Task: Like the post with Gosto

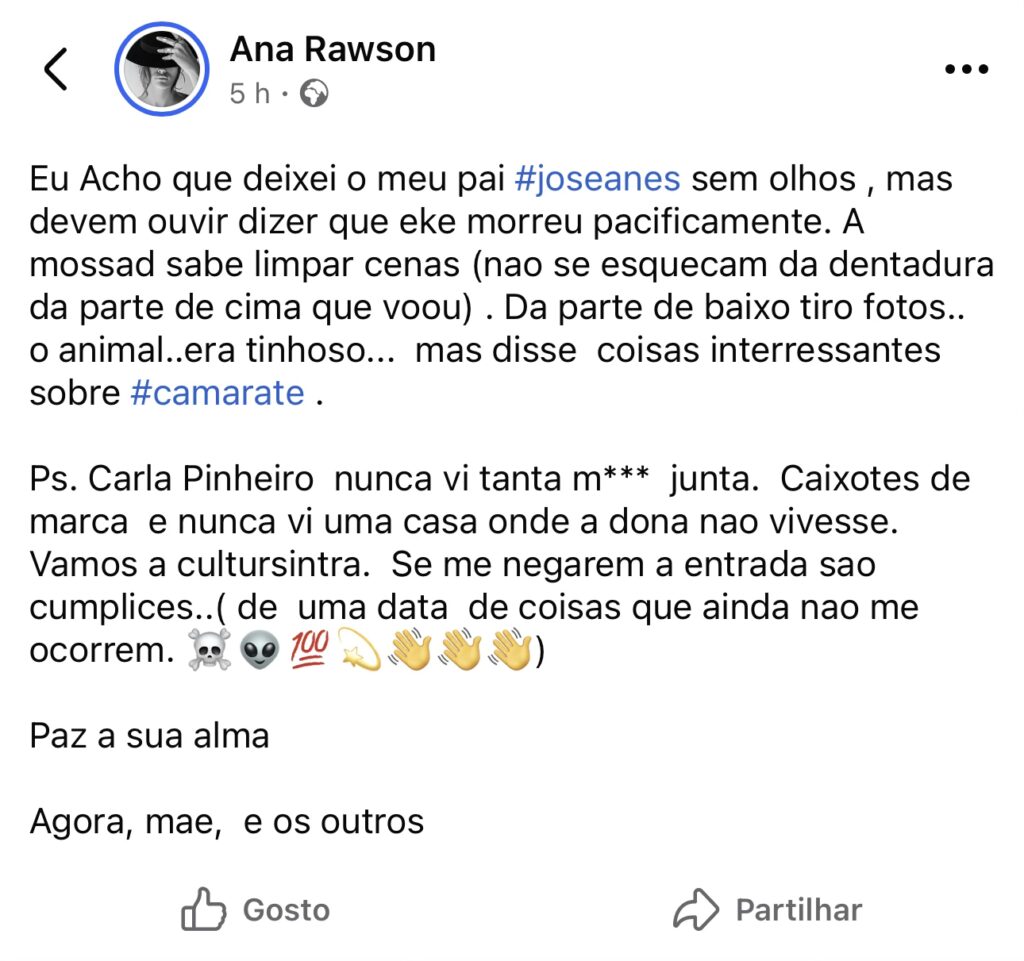Action: coord(256,909)
